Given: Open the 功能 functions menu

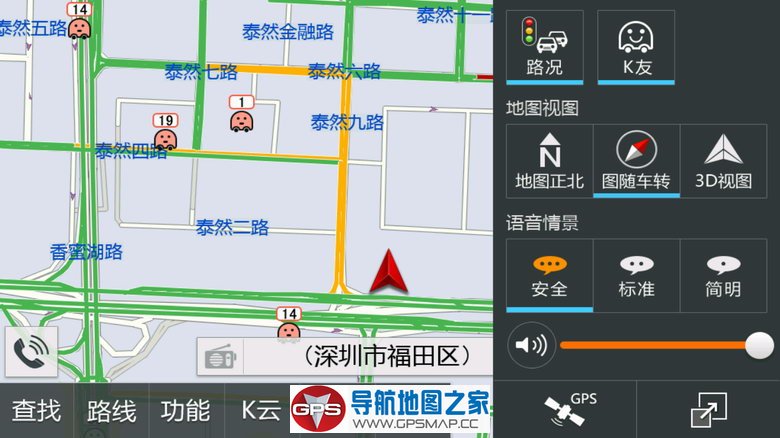Looking at the screenshot, I should pos(185,410).
